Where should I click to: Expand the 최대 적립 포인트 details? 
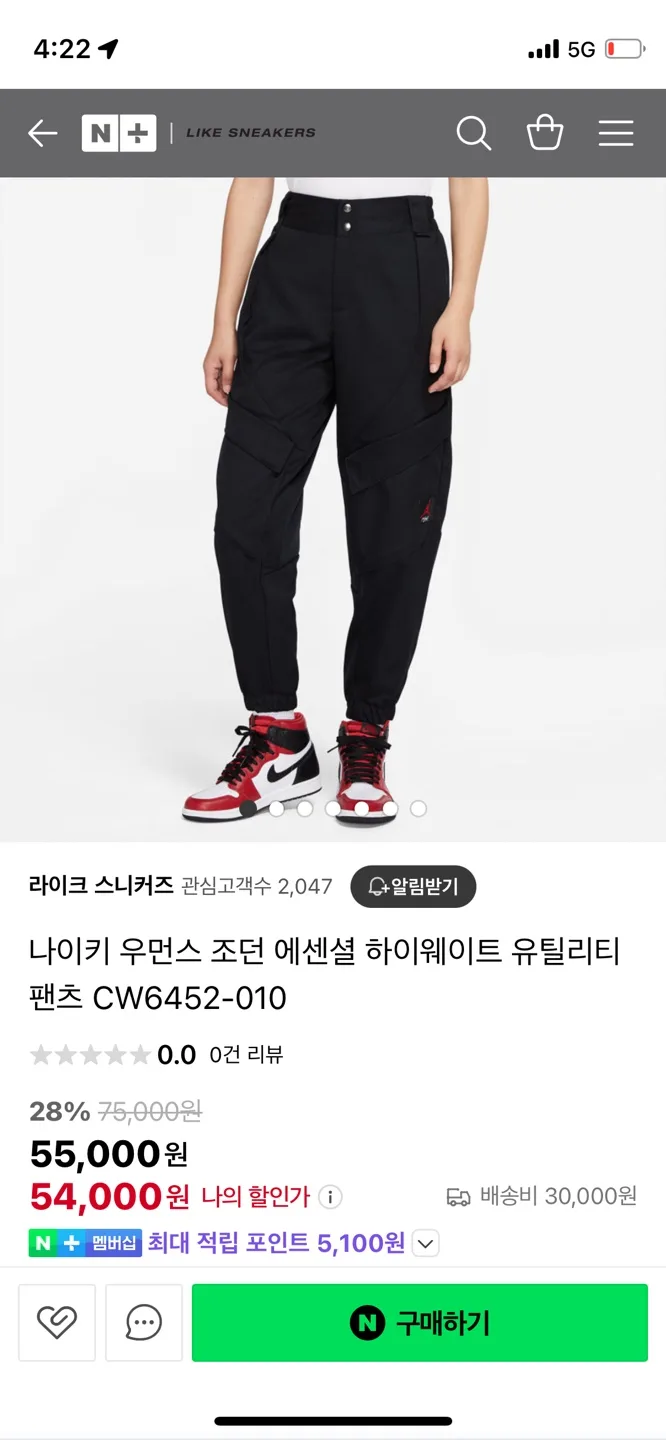(x=425, y=1244)
